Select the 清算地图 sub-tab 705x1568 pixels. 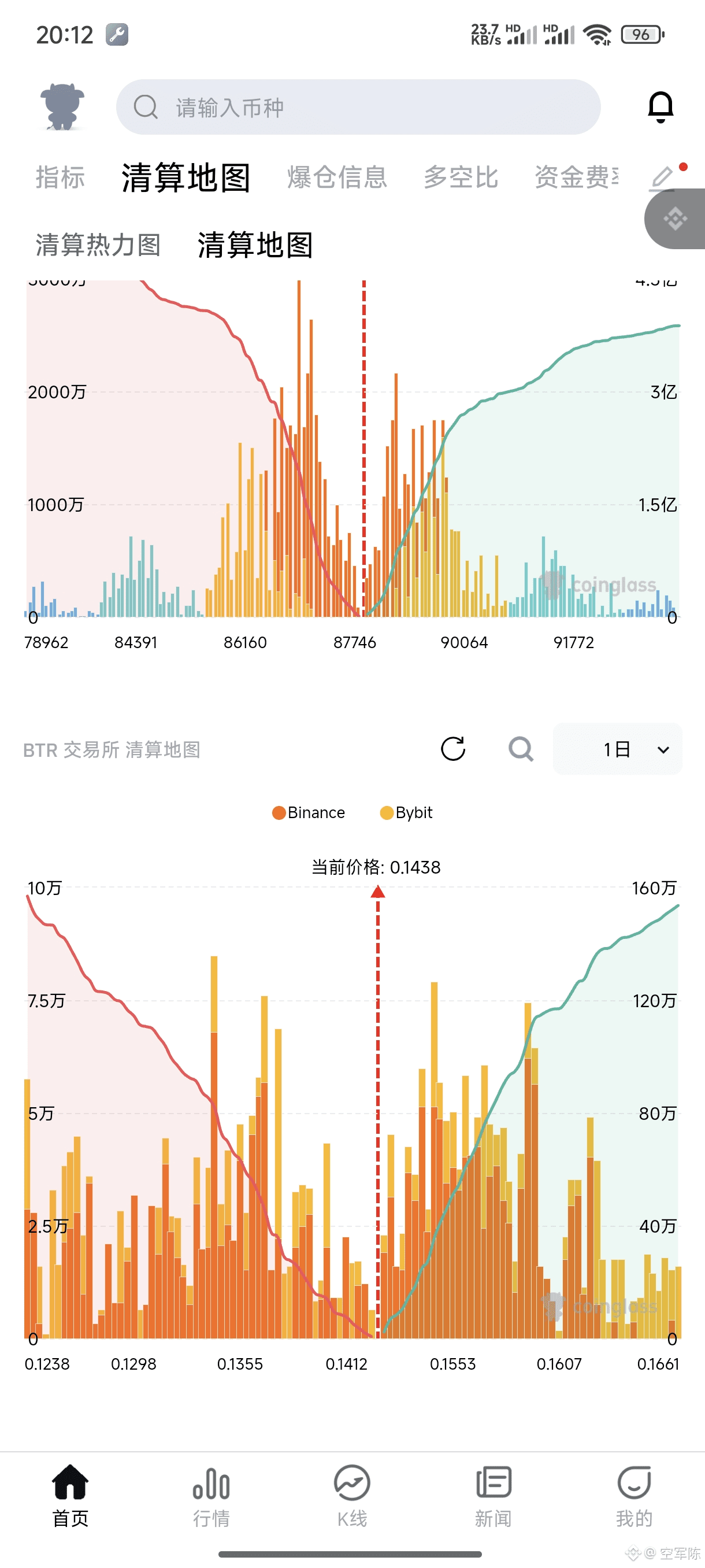[x=255, y=245]
